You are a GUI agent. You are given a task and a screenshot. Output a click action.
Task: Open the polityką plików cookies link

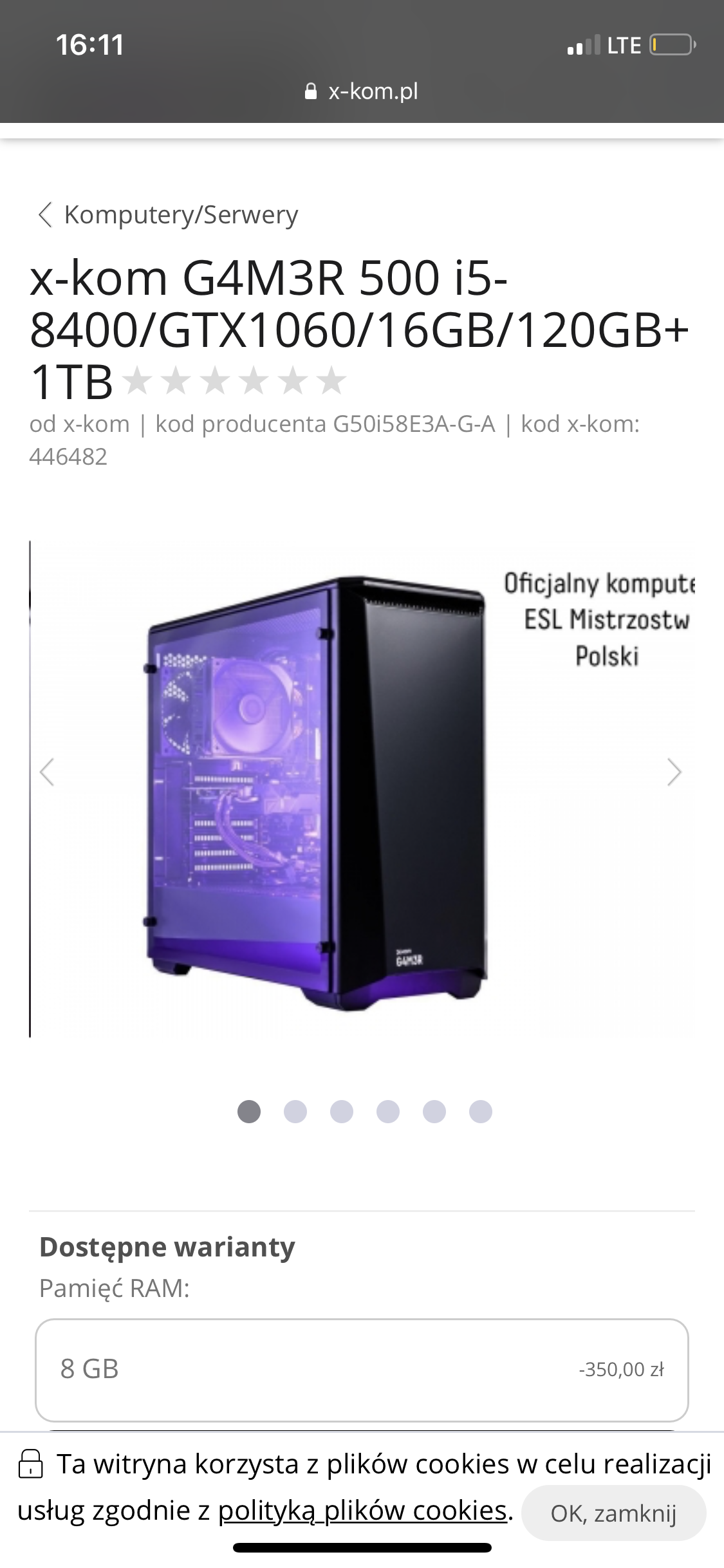[362, 1511]
